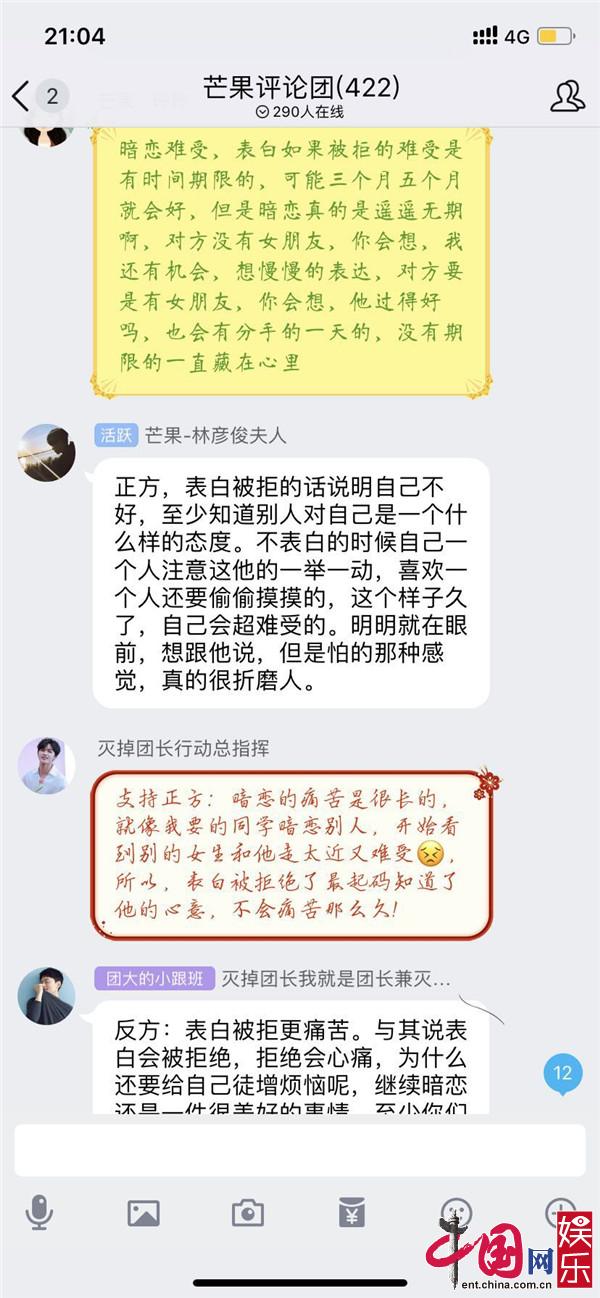The image size is (600, 1298).
Task: Open avatar of 灭掉团长行动总指挥
Action: [47, 767]
